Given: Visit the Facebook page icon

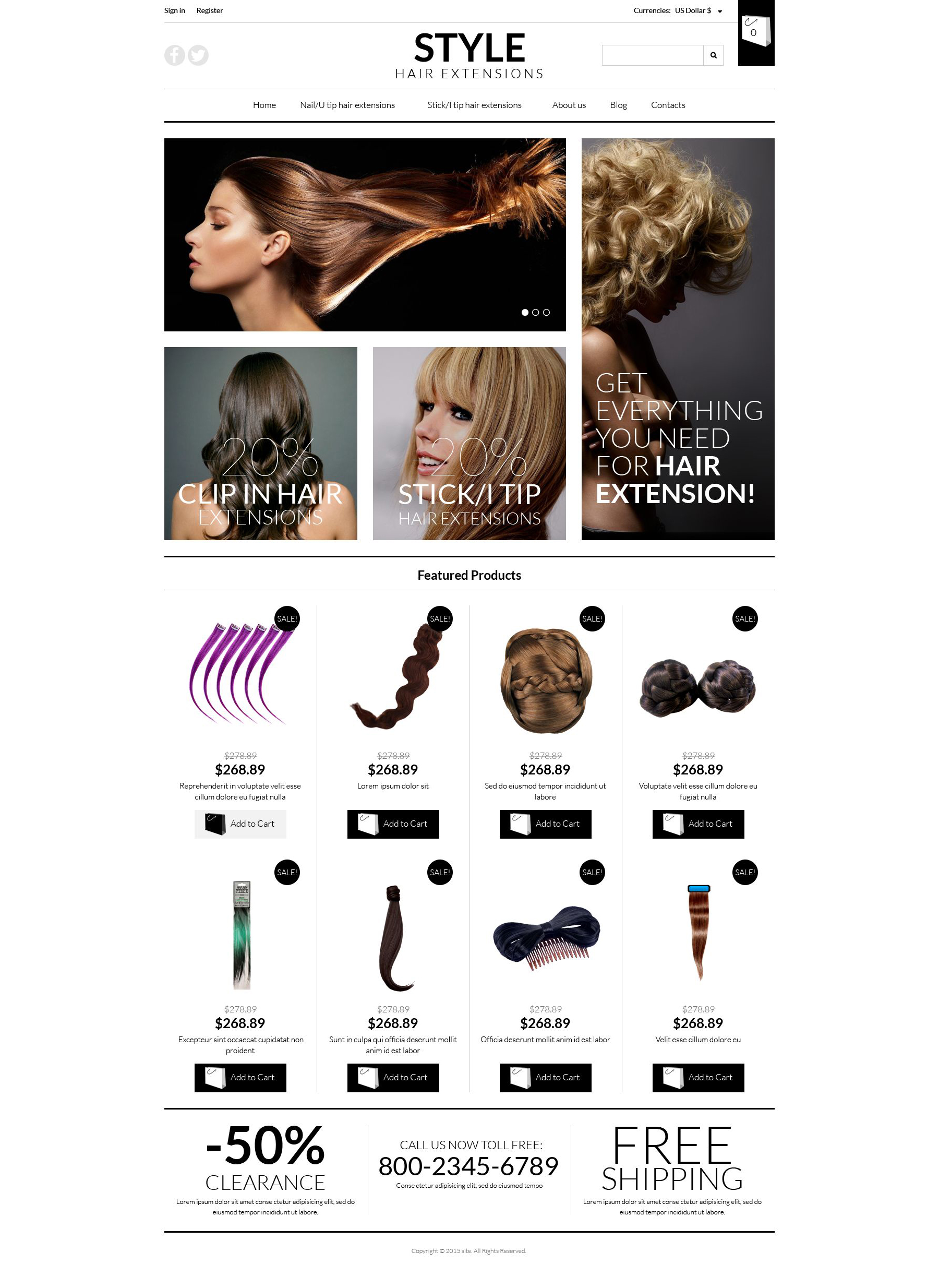Looking at the screenshot, I should 175,55.
